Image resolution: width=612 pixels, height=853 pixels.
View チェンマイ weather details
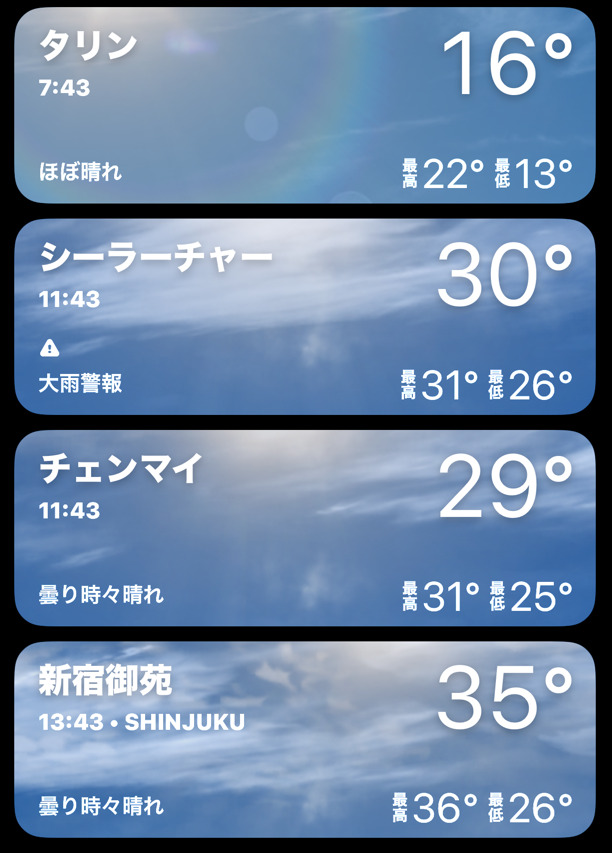coord(305,528)
